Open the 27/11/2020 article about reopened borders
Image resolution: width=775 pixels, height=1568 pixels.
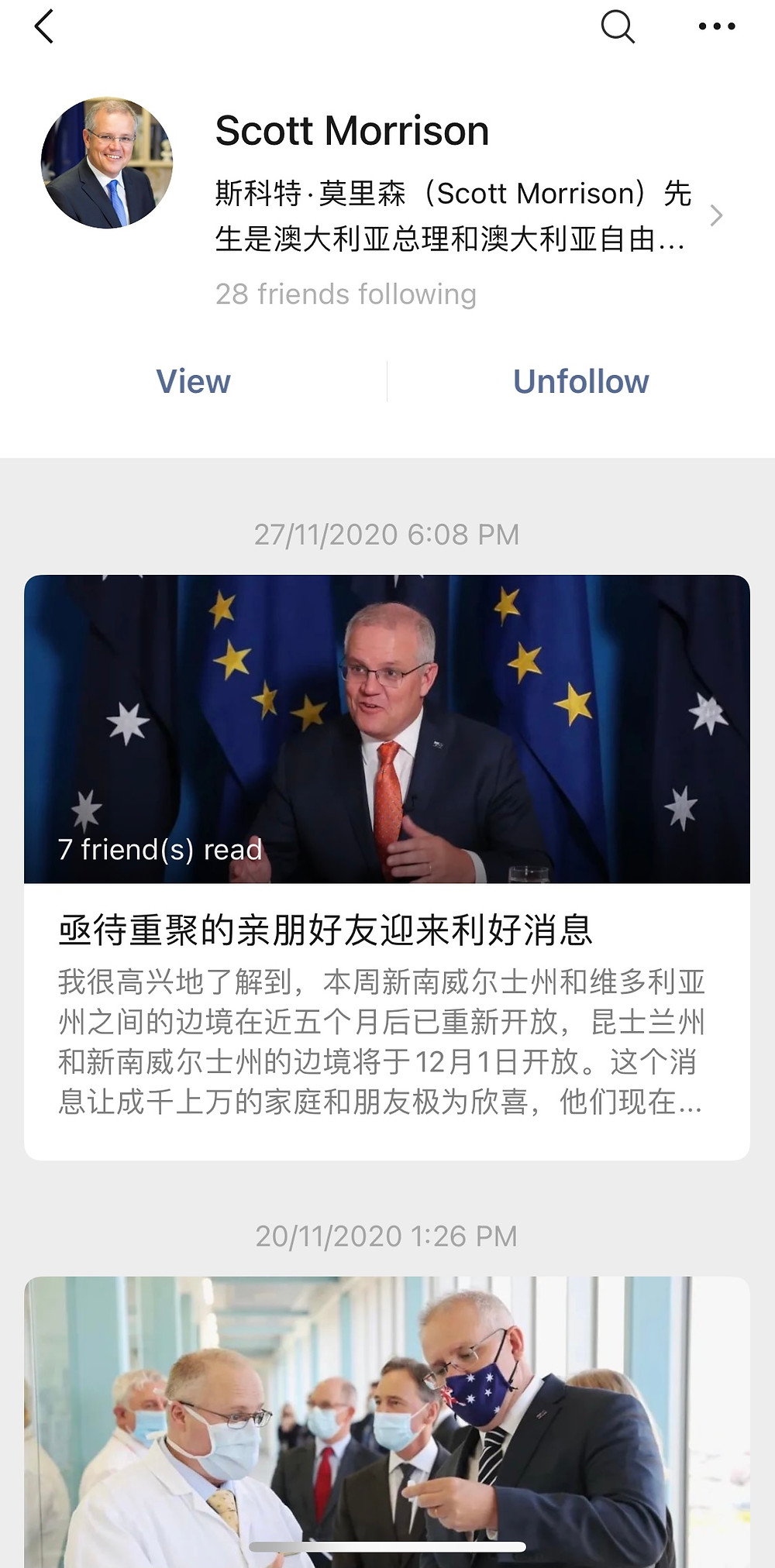pos(387,867)
